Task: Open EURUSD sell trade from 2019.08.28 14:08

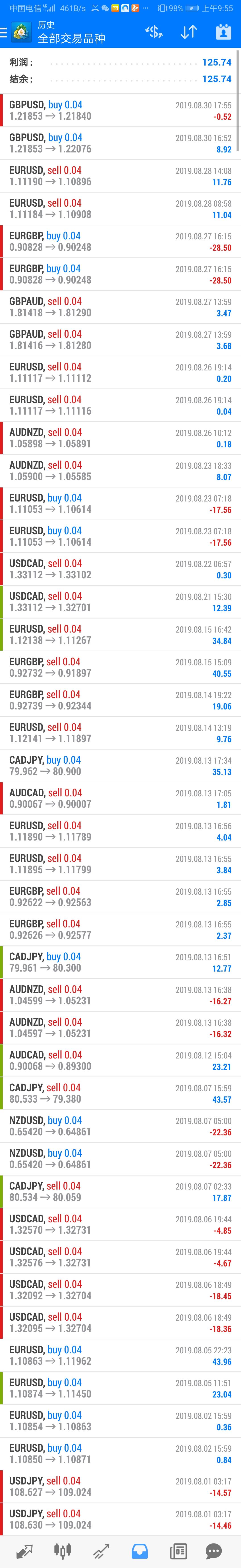Action: tap(120, 176)
